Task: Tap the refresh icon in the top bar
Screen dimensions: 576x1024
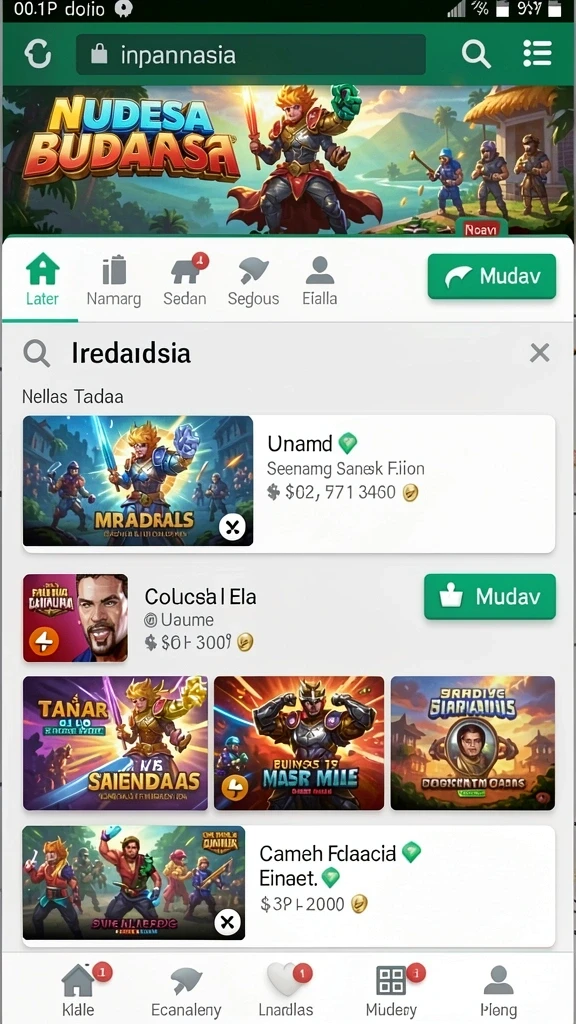Action: [x=38, y=54]
